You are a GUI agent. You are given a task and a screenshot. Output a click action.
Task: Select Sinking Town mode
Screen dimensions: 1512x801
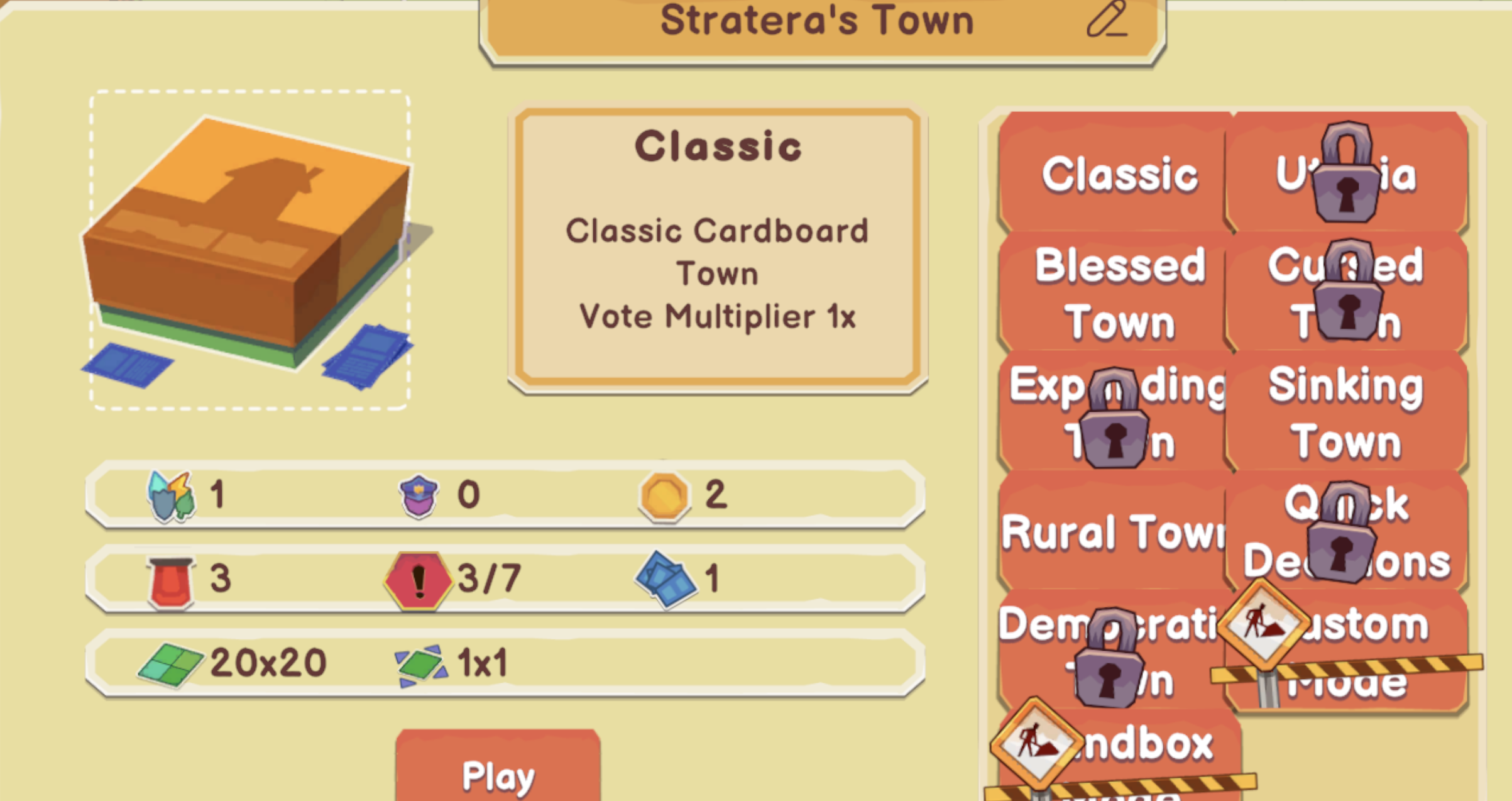(x=1346, y=412)
